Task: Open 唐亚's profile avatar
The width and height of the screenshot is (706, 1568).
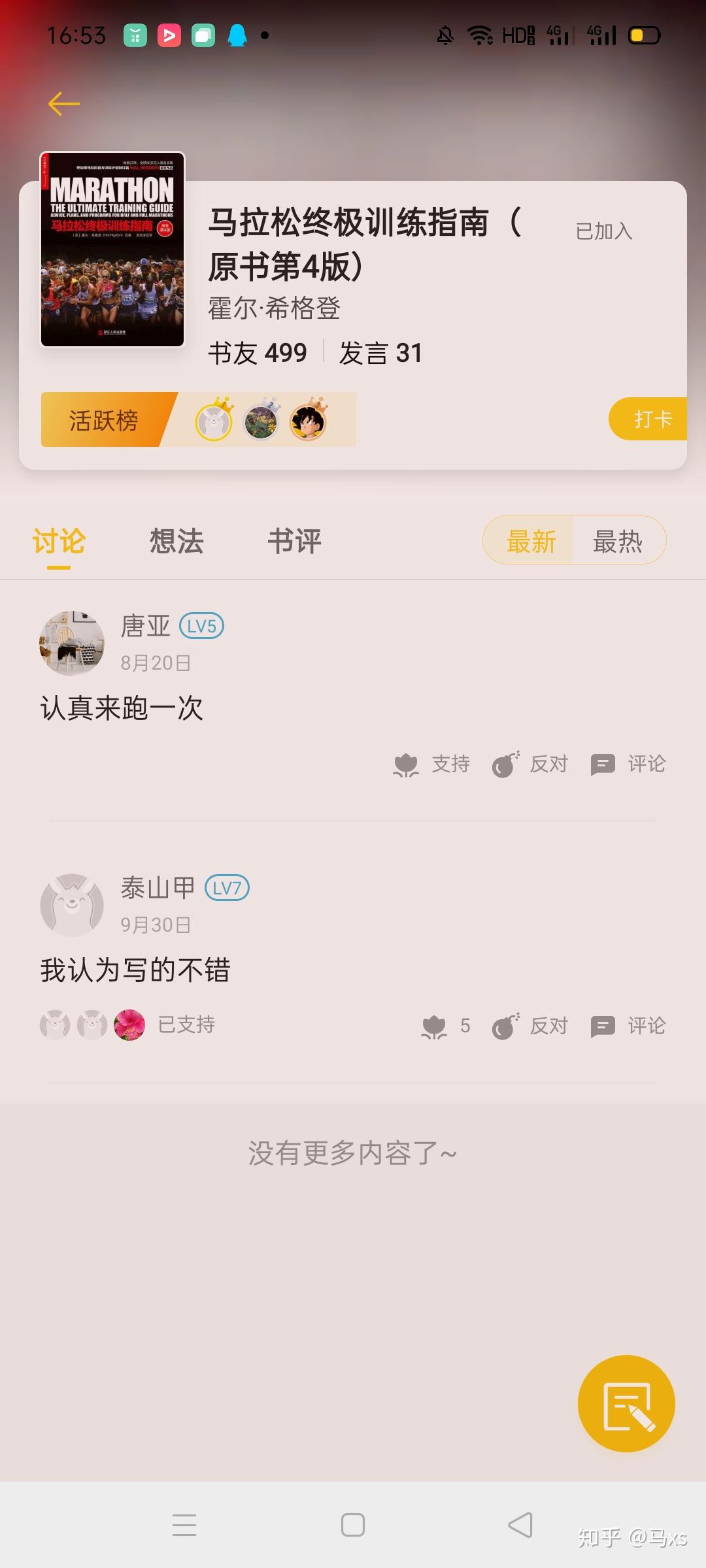Action: pos(72,644)
